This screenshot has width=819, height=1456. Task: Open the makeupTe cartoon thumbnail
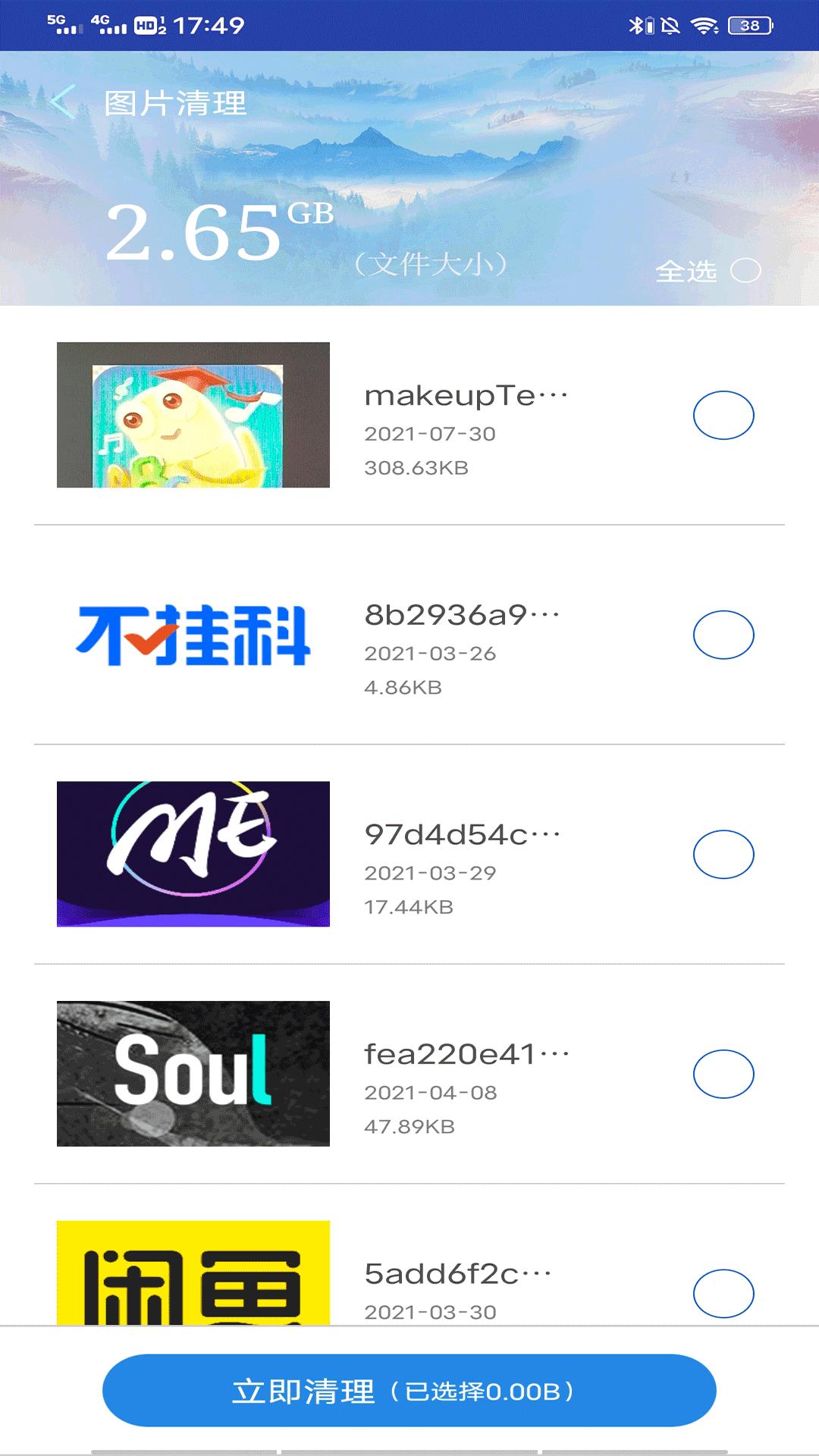click(193, 415)
